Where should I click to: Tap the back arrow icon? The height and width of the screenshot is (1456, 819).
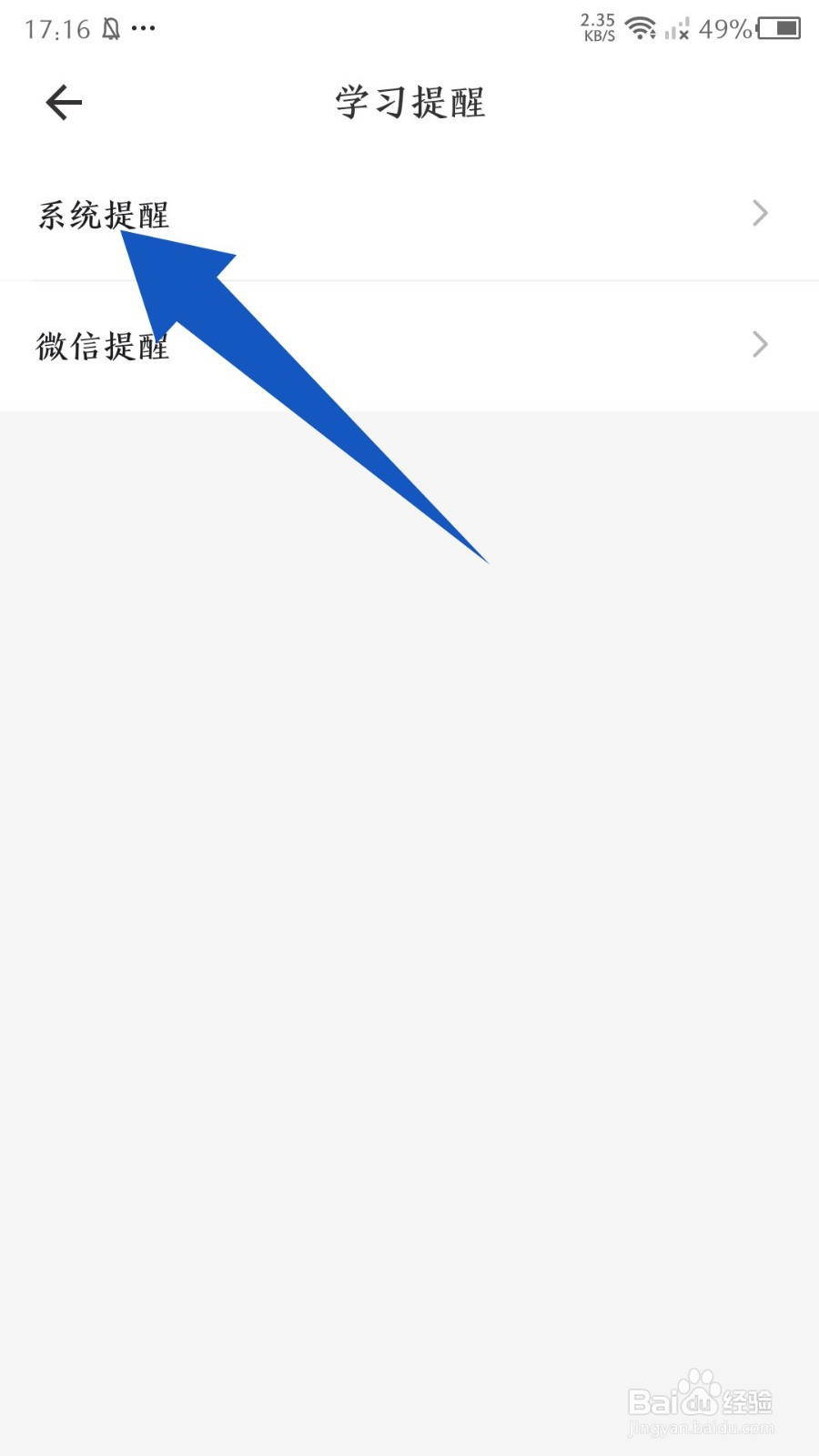62,102
